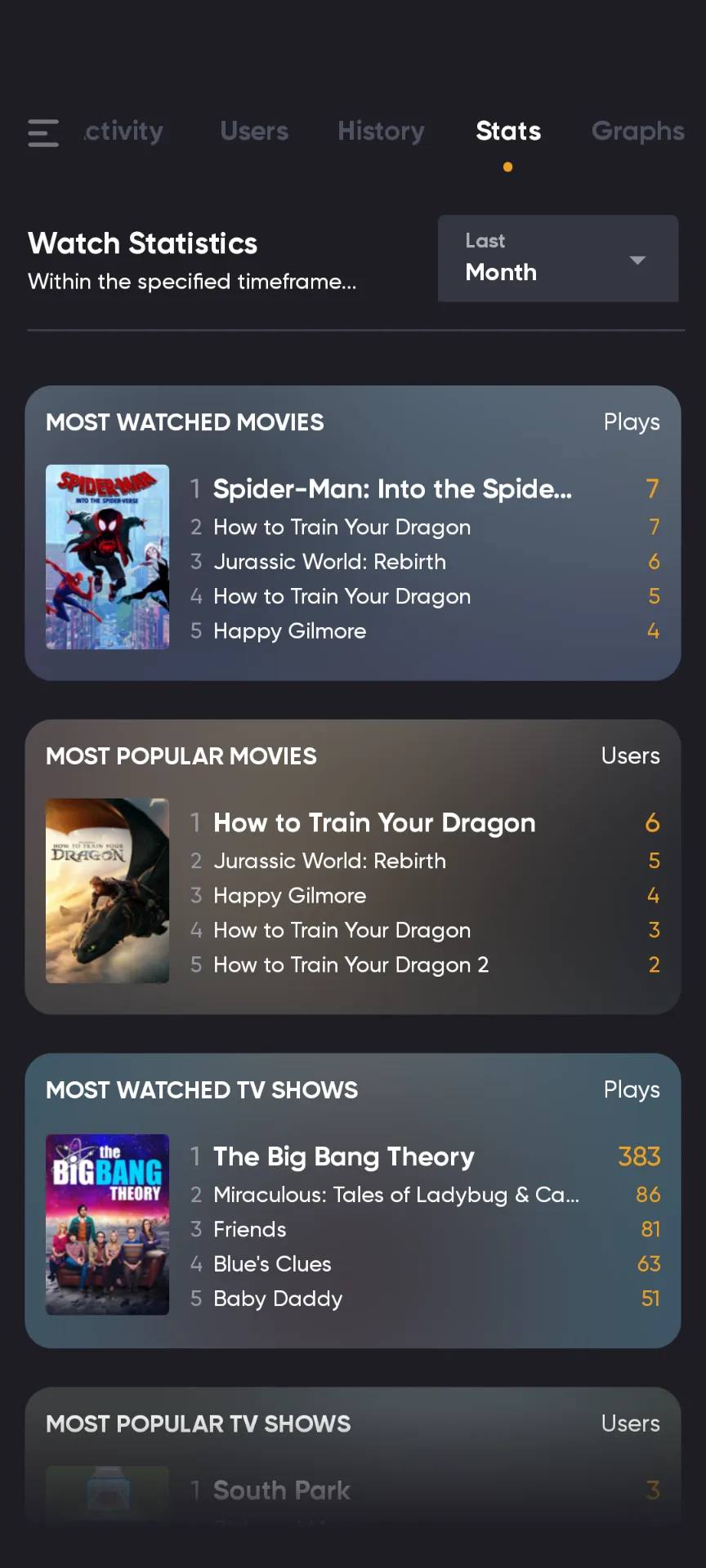This screenshot has height=1568, width=706.
Task: Switch to the History tab
Action: coord(381,131)
